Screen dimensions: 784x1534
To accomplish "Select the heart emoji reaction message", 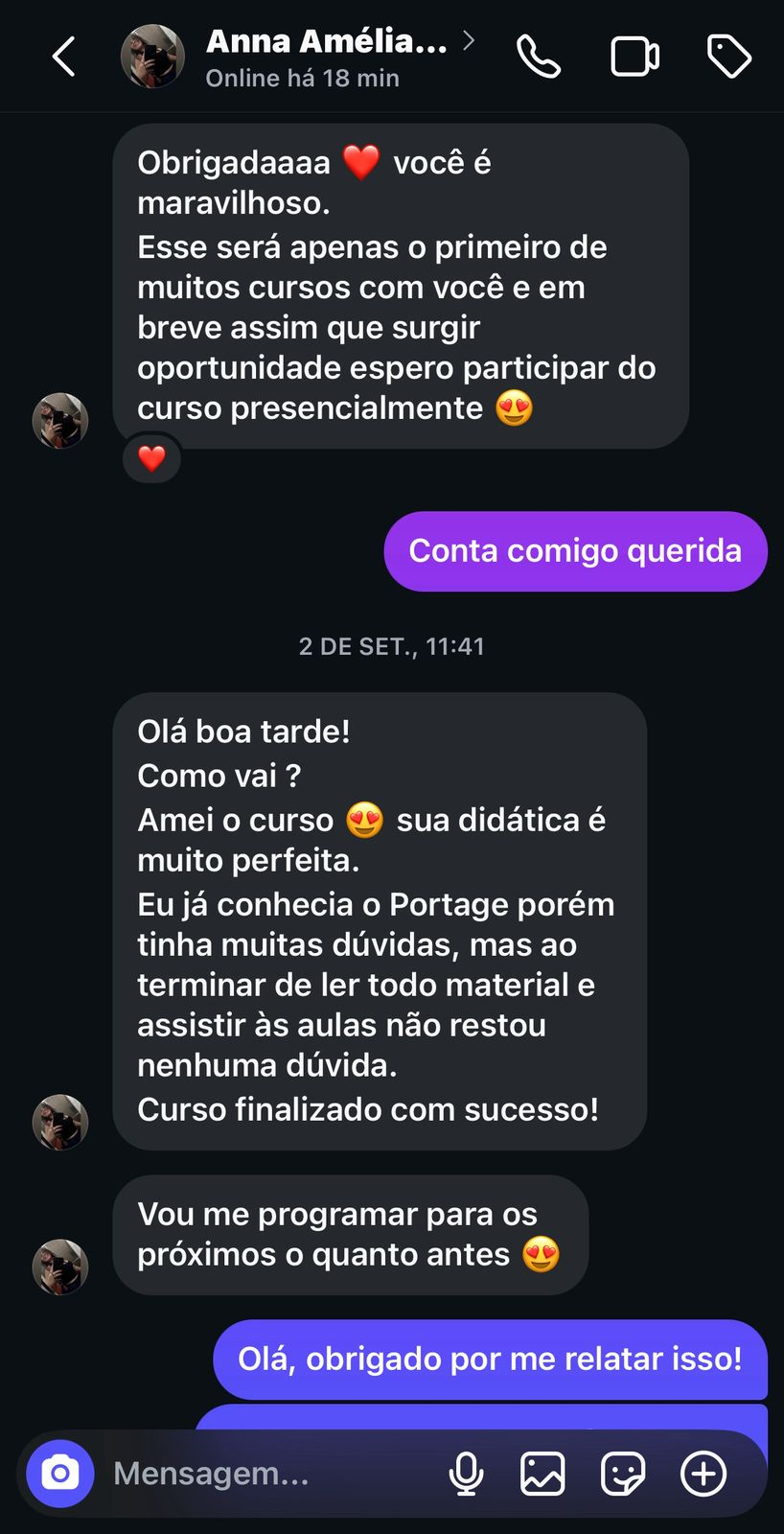I will pyautogui.click(x=151, y=458).
